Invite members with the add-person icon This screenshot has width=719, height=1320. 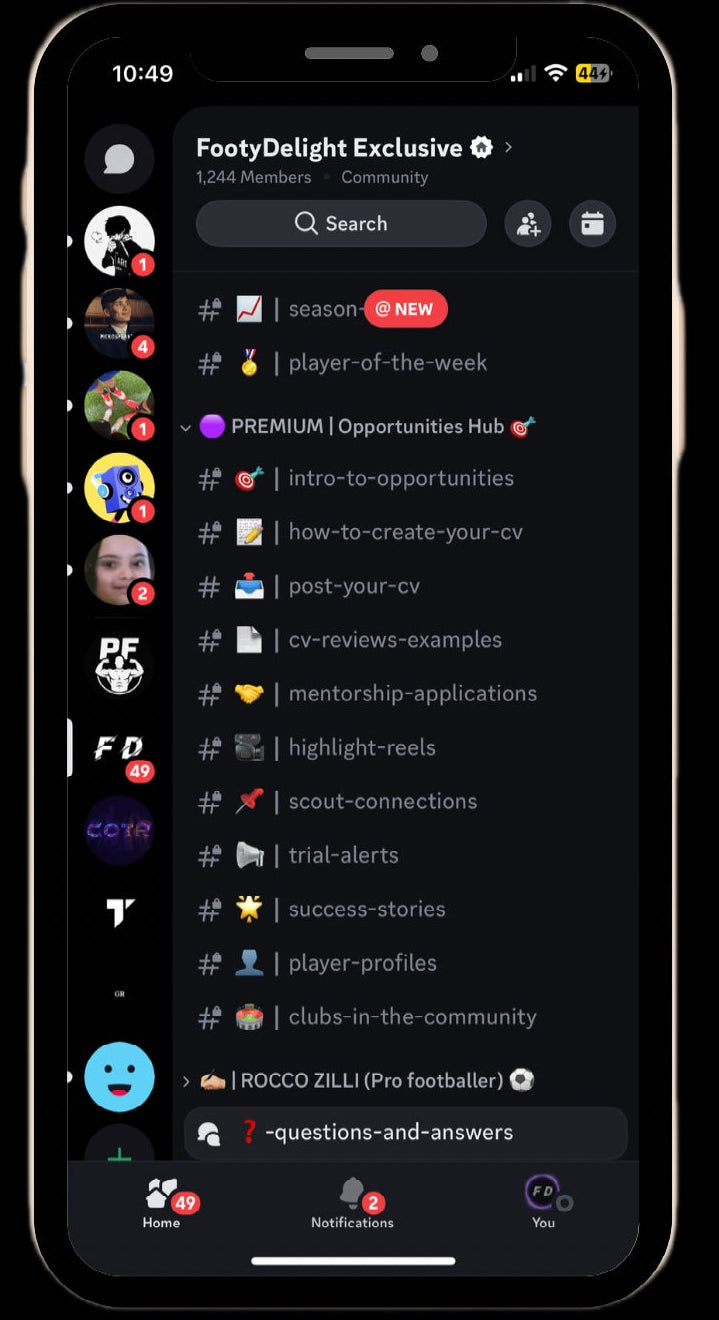coord(528,224)
